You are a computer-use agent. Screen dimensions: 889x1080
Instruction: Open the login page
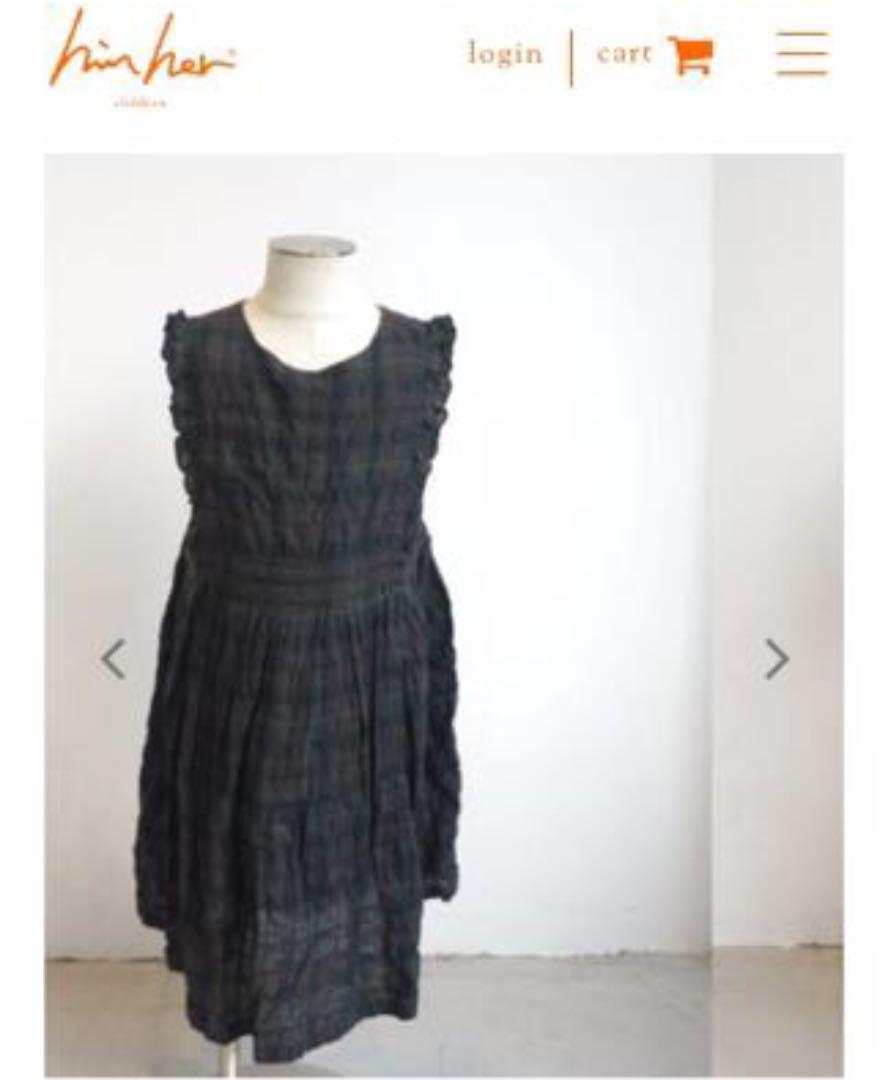pyautogui.click(x=505, y=54)
